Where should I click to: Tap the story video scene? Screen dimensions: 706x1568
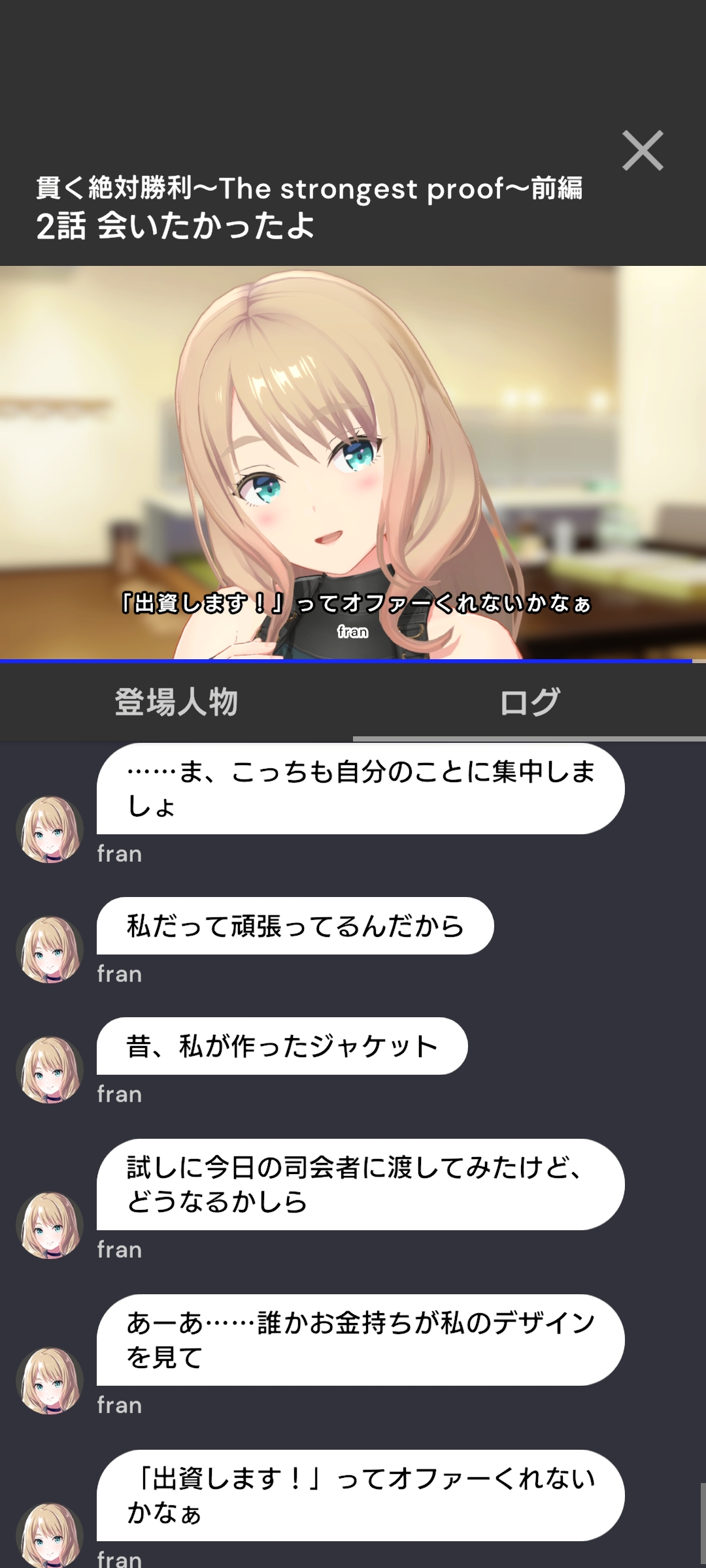point(353,462)
